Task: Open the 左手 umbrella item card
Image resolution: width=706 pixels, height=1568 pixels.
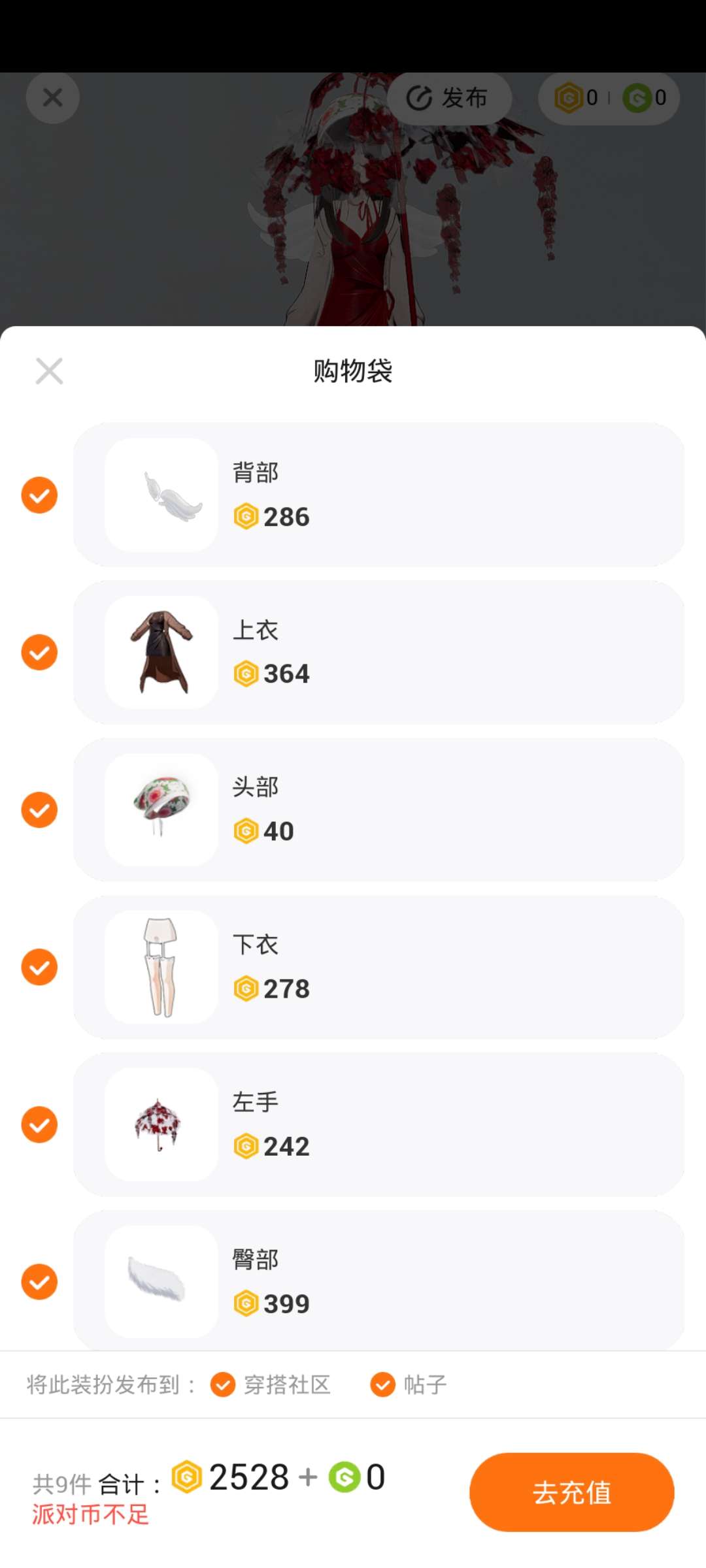Action: coord(379,1124)
